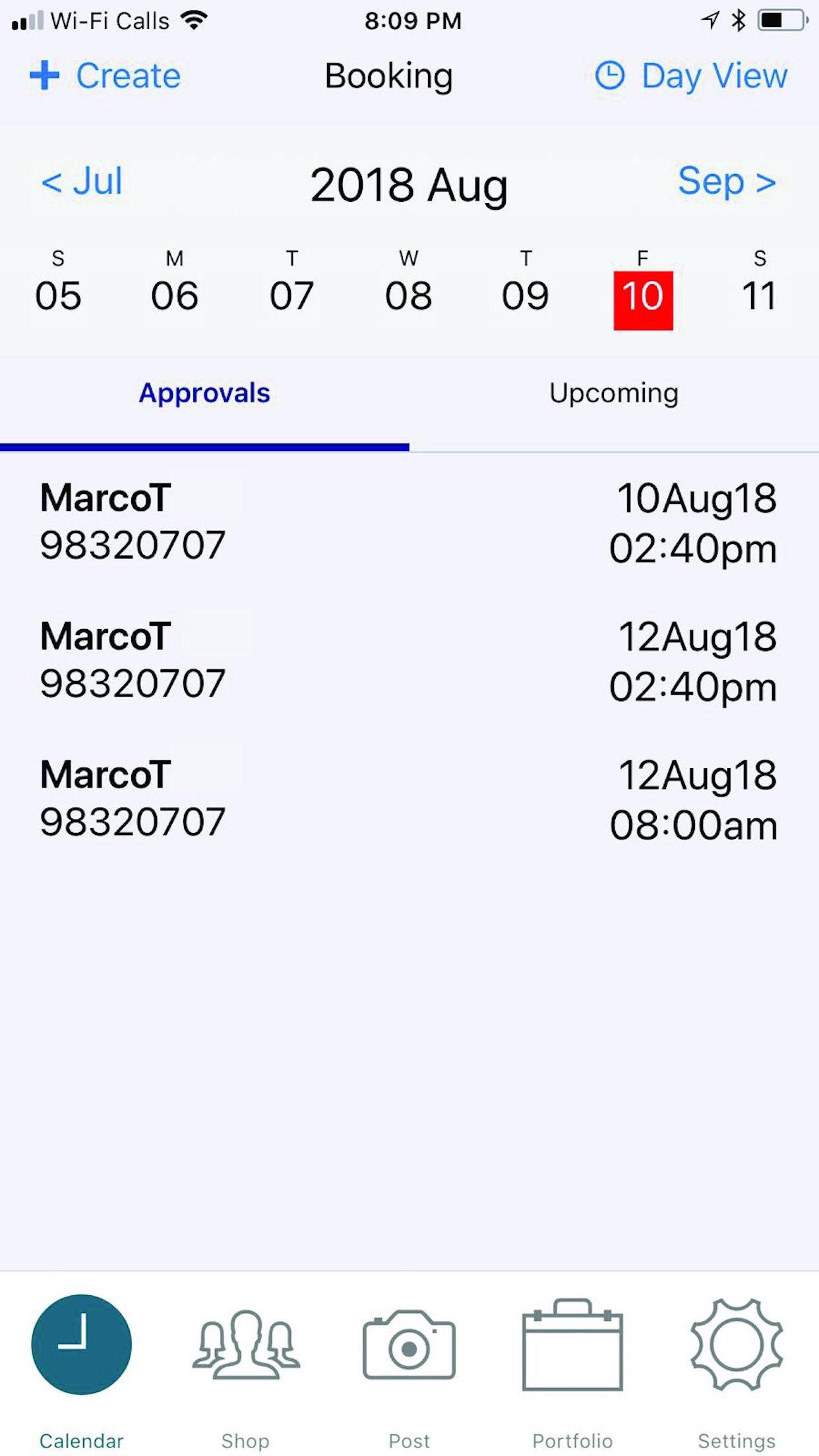Stay on the Approvals tab

click(204, 392)
